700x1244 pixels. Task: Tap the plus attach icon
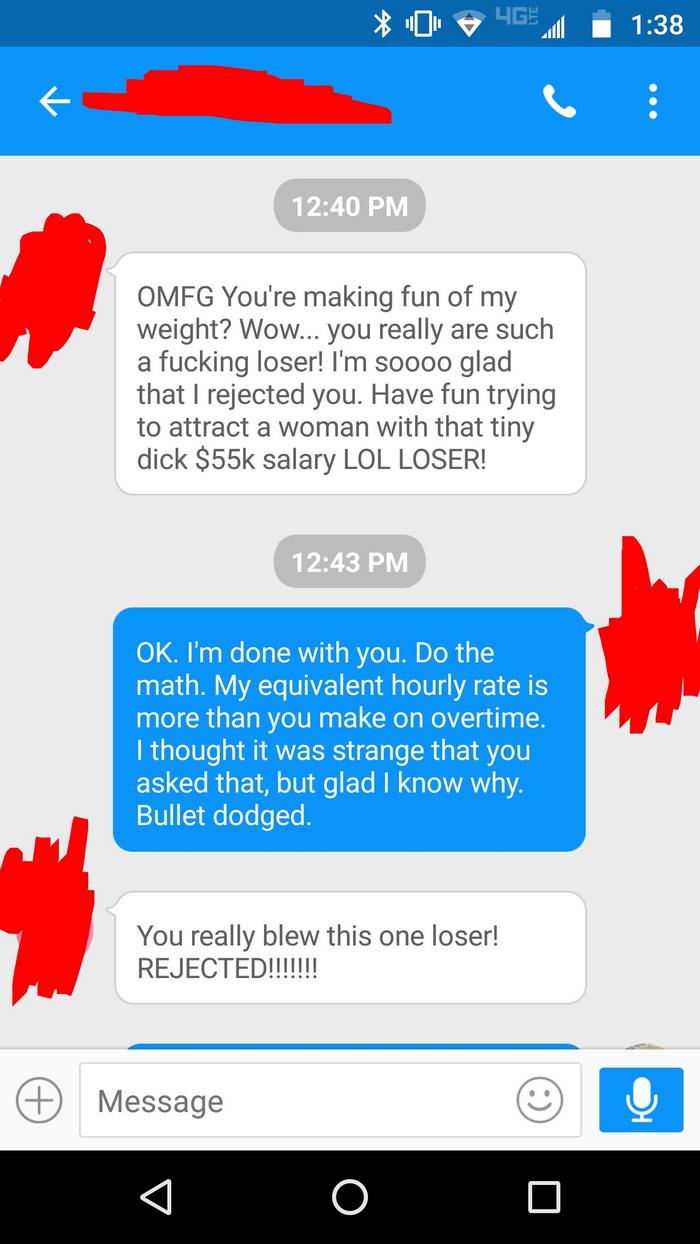coord(39,1100)
